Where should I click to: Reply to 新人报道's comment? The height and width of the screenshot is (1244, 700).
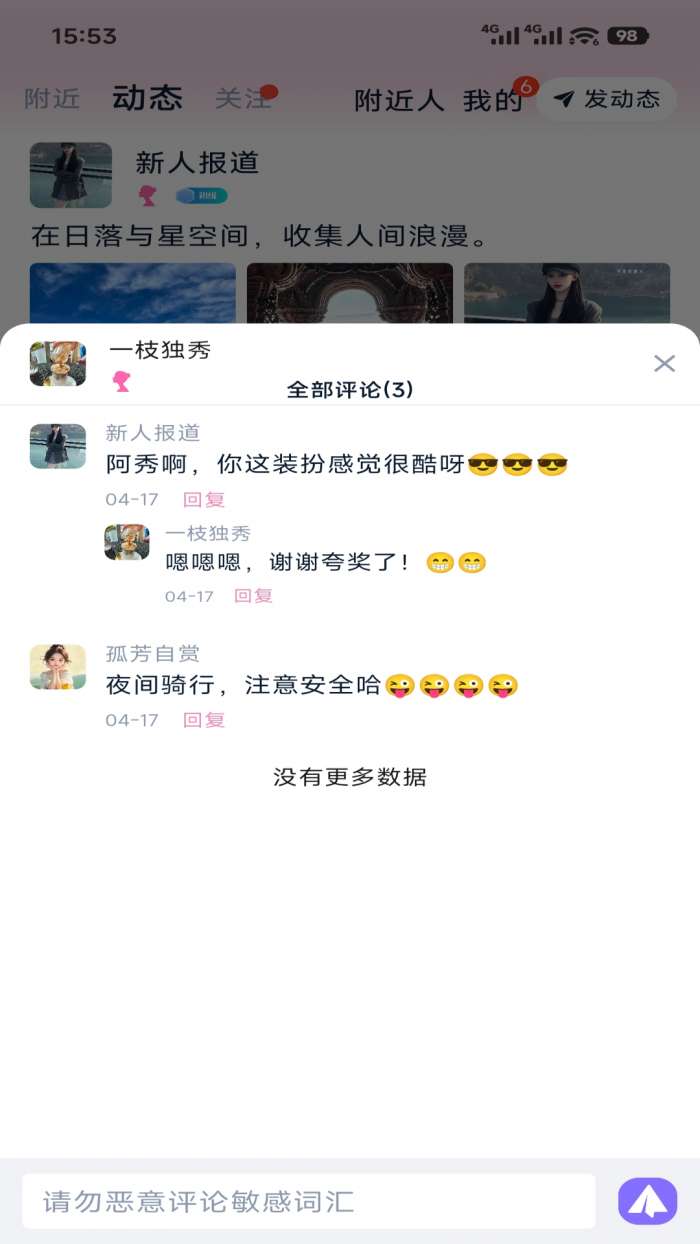tap(204, 499)
